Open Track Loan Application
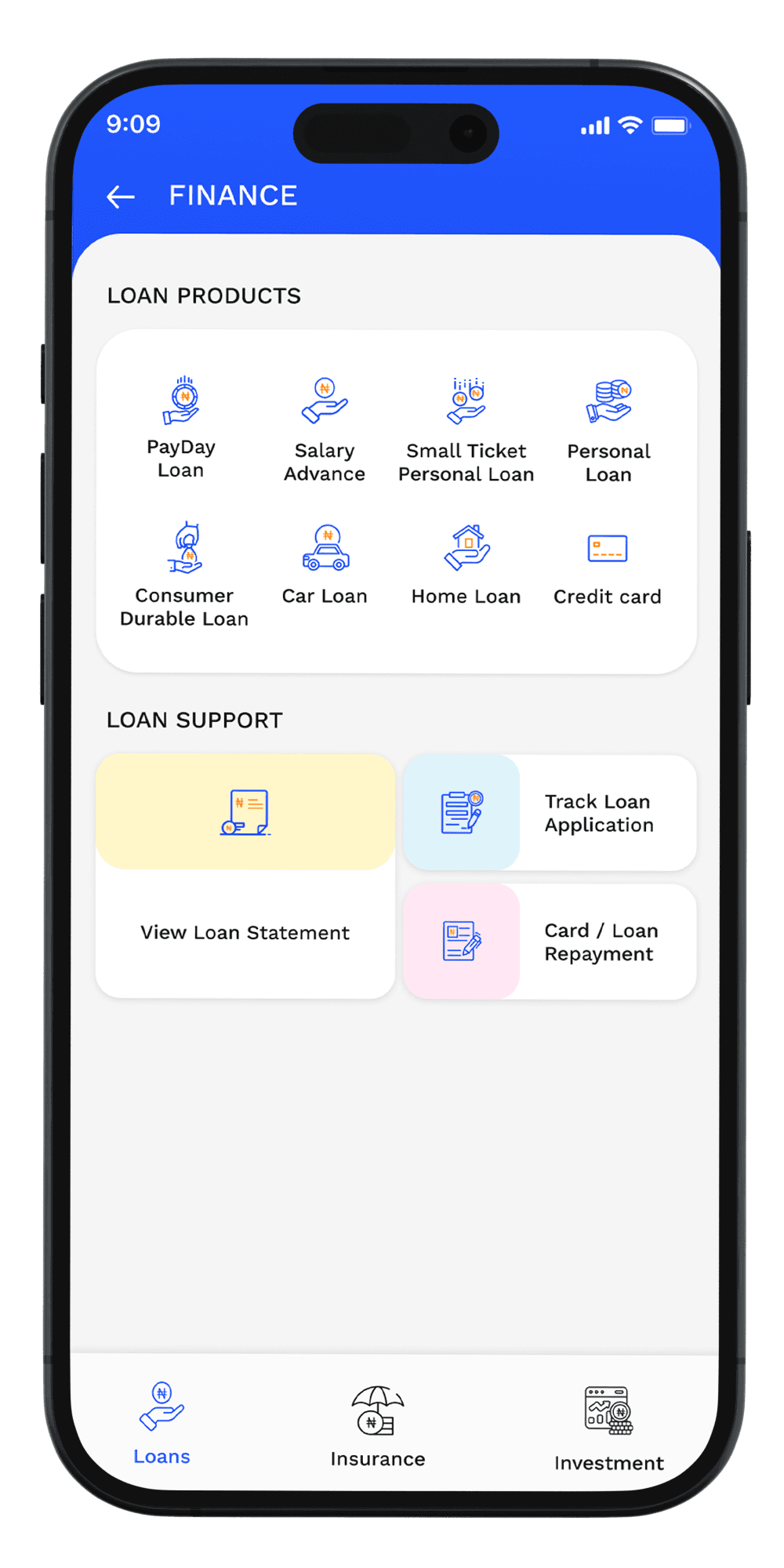784x1568 pixels. click(550, 813)
